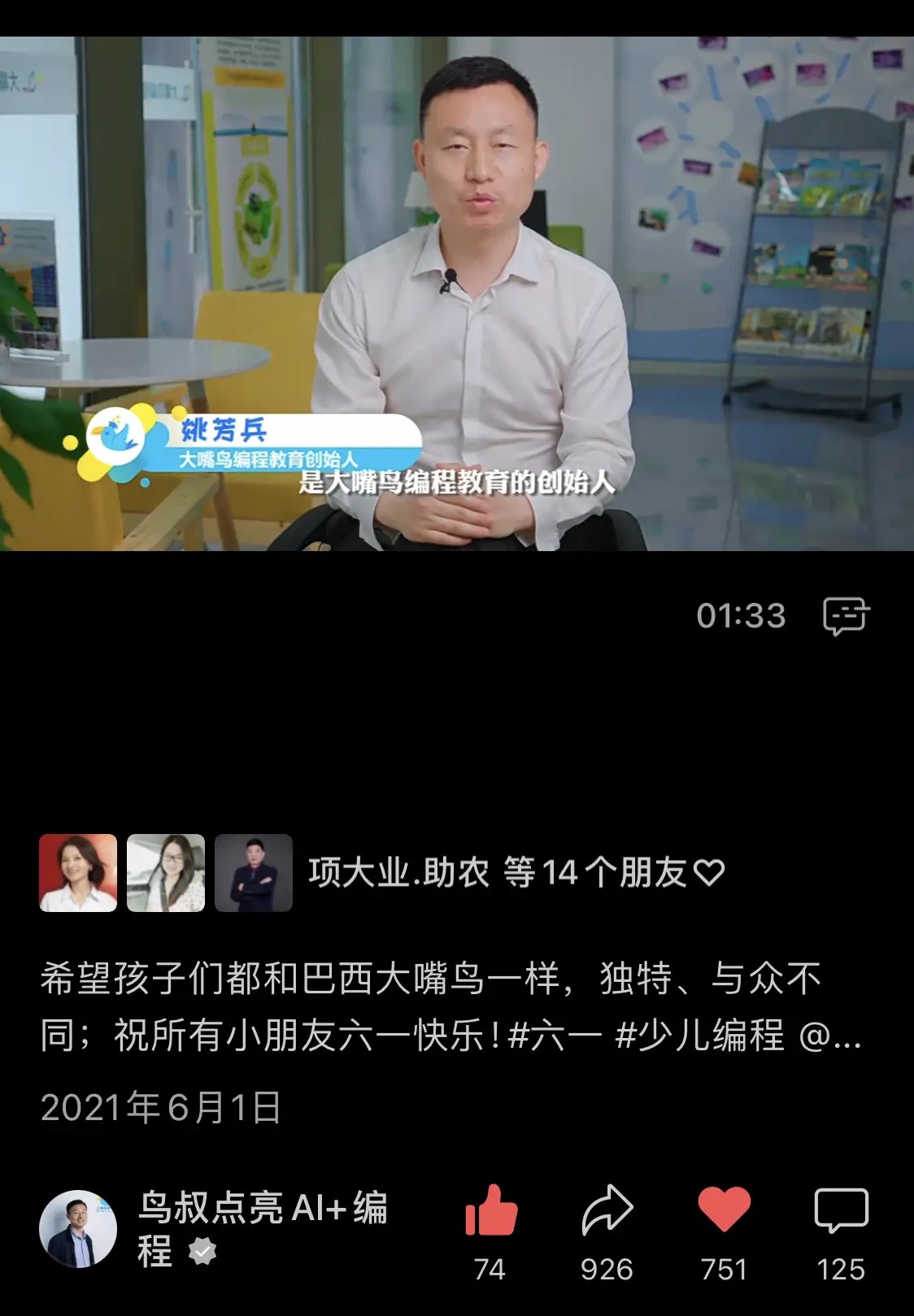Tap the video to pause playback

coord(457,293)
